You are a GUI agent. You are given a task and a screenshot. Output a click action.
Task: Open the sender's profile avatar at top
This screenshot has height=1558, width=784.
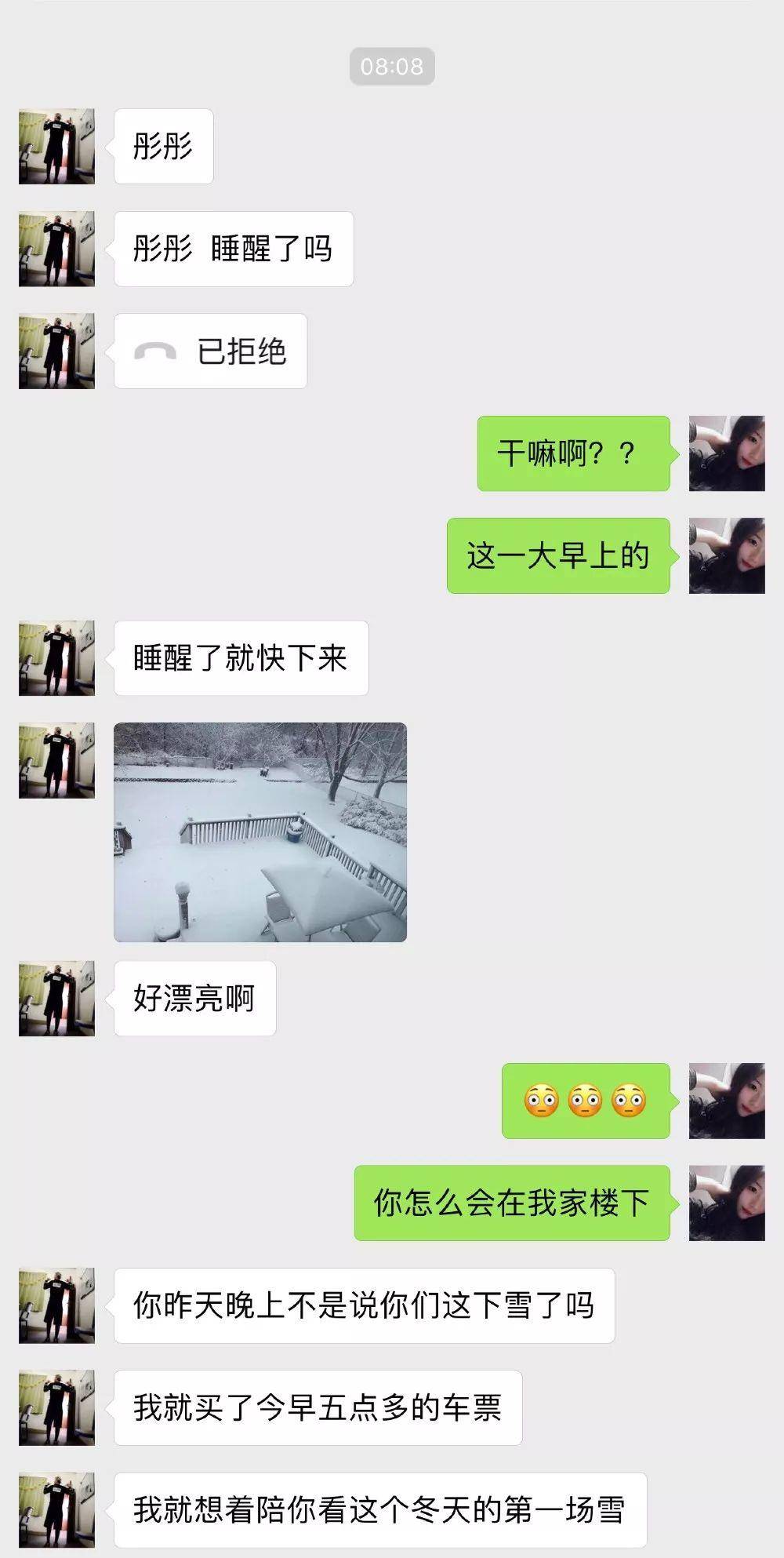point(56,145)
